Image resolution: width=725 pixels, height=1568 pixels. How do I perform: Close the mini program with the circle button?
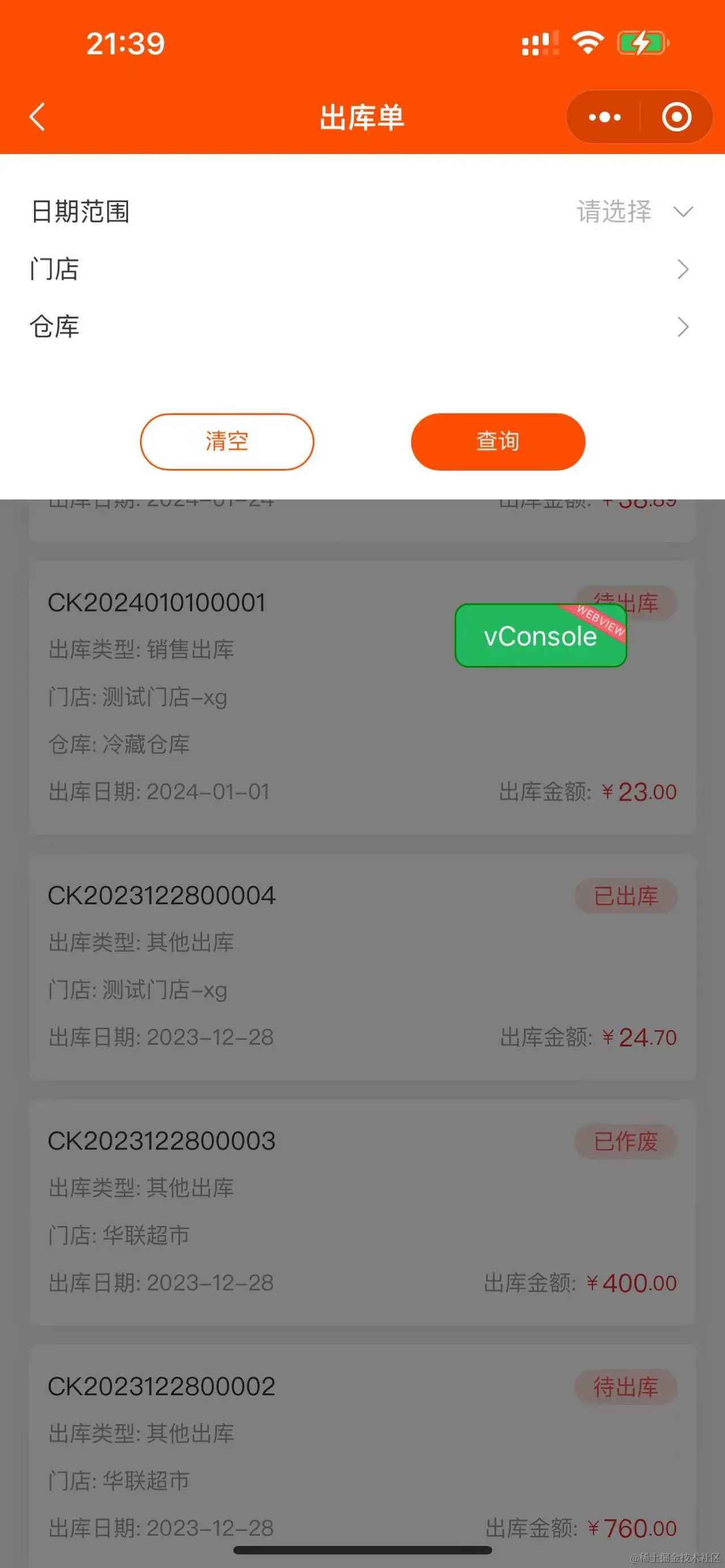[x=676, y=117]
